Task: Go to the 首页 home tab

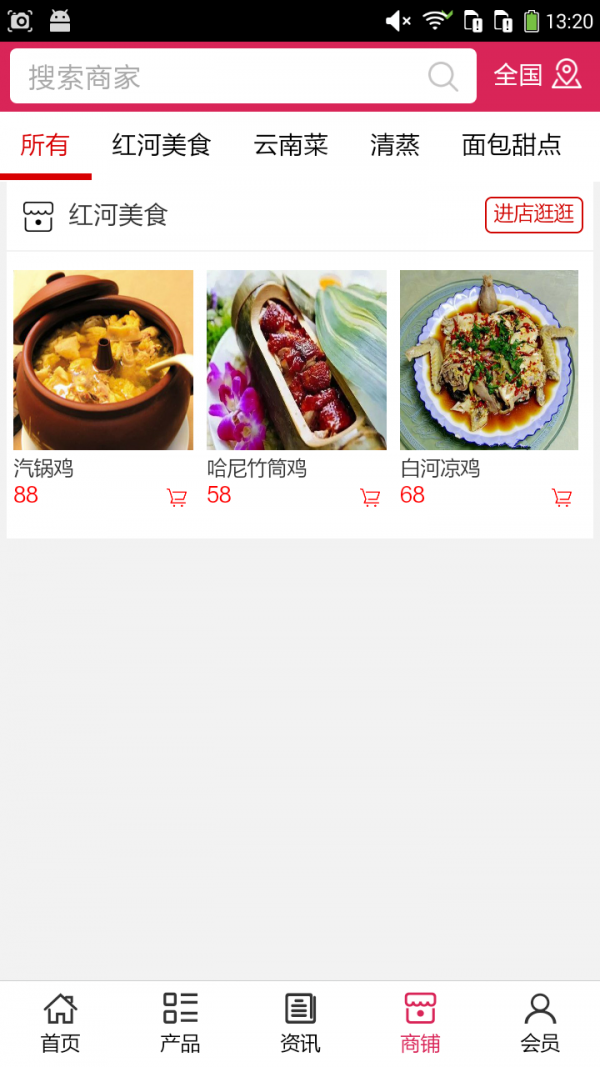Action: point(60,1023)
